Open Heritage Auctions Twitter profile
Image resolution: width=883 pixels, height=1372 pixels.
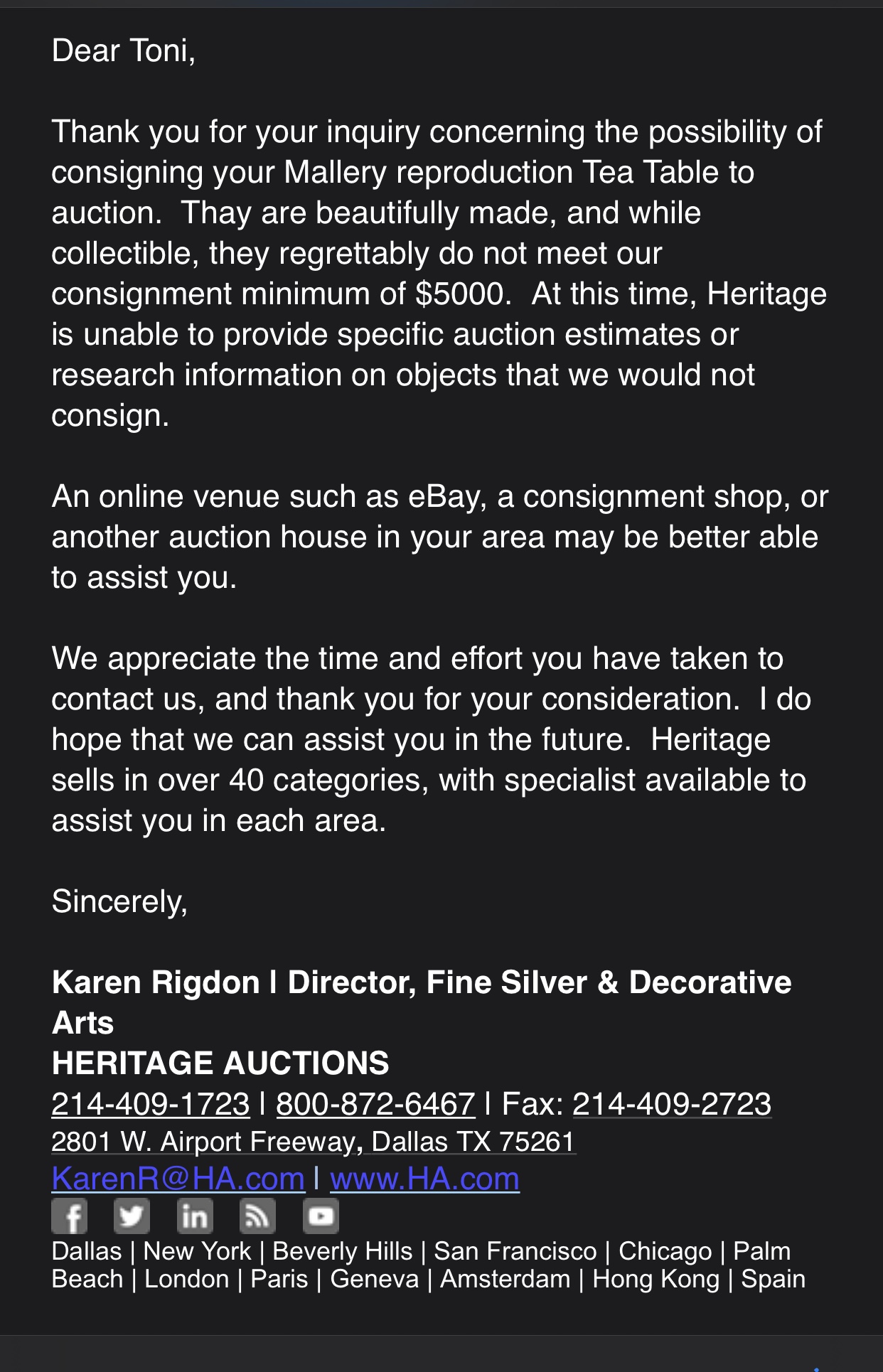click(x=132, y=1216)
